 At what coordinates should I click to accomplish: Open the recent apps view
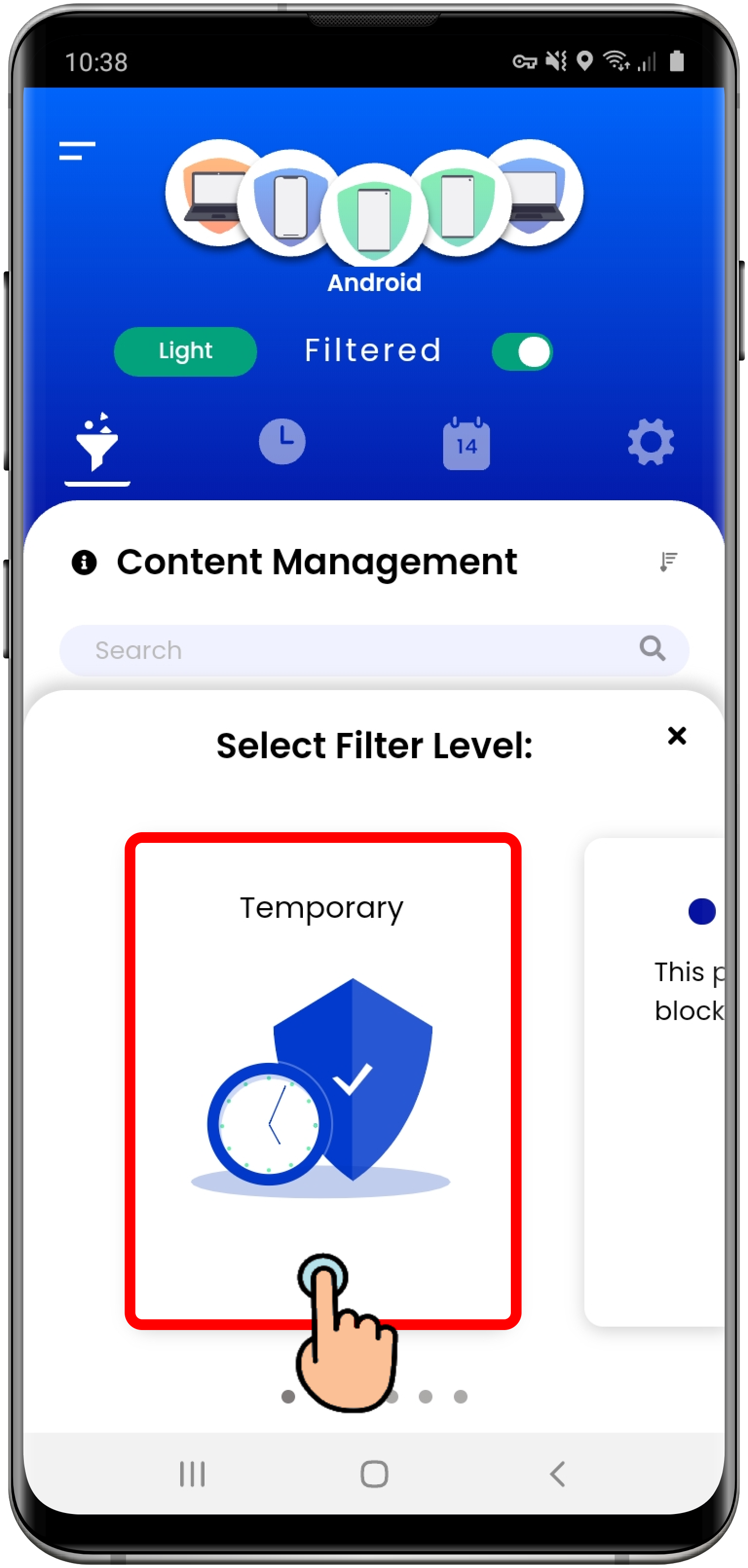pos(192,1474)
